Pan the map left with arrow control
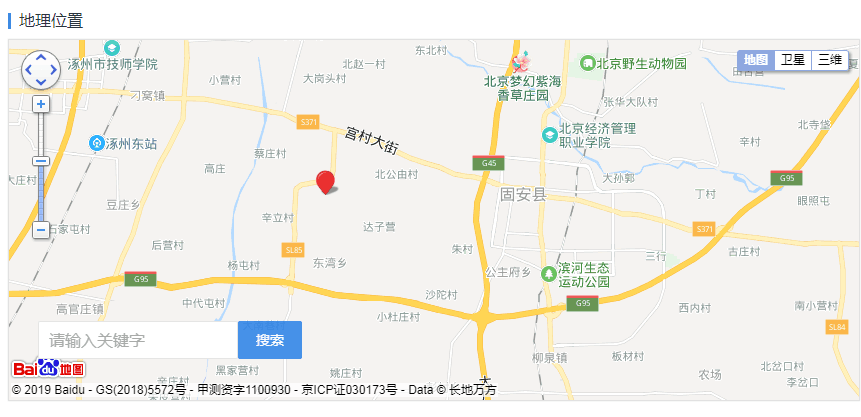The image size is (861, 417). click(28, 69)
